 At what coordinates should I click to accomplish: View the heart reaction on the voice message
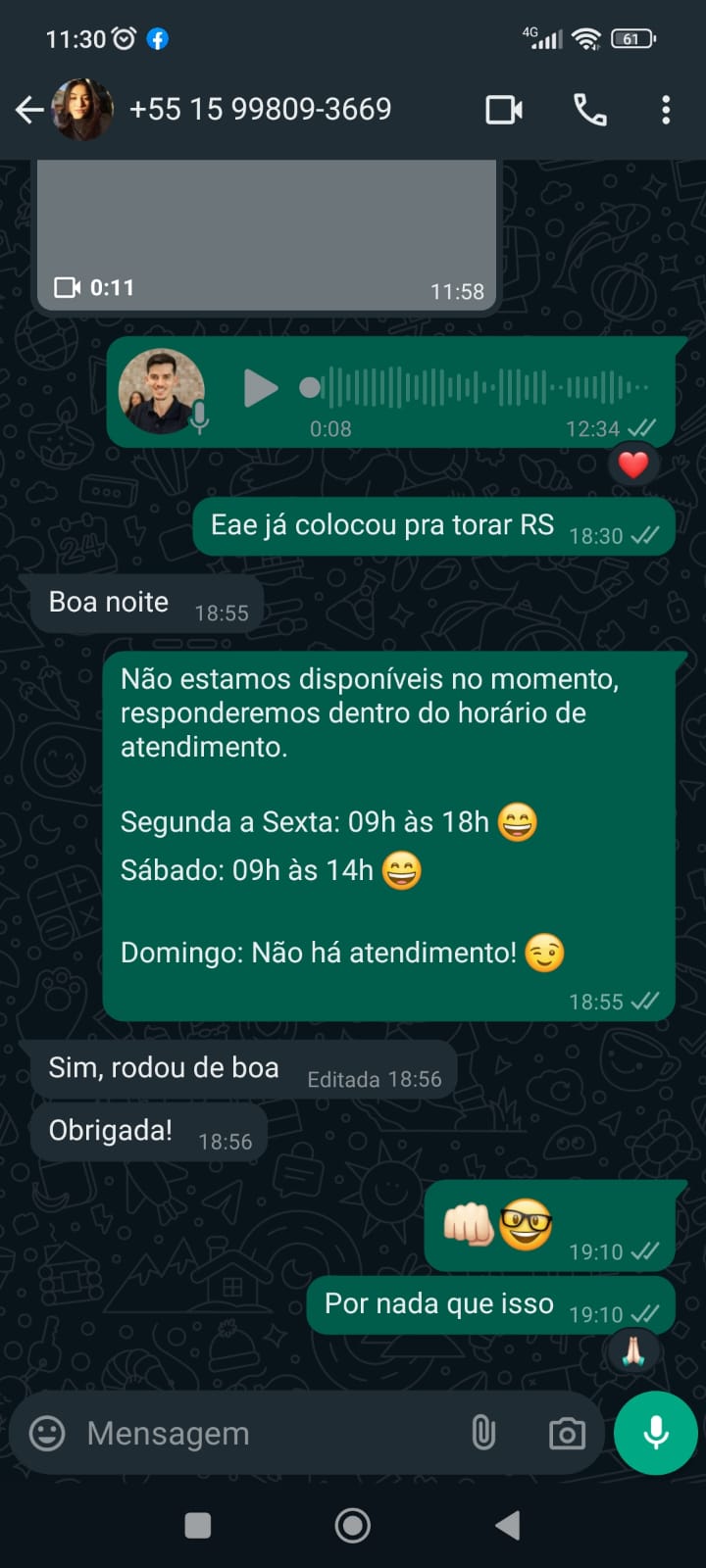(x=632, y=465)
